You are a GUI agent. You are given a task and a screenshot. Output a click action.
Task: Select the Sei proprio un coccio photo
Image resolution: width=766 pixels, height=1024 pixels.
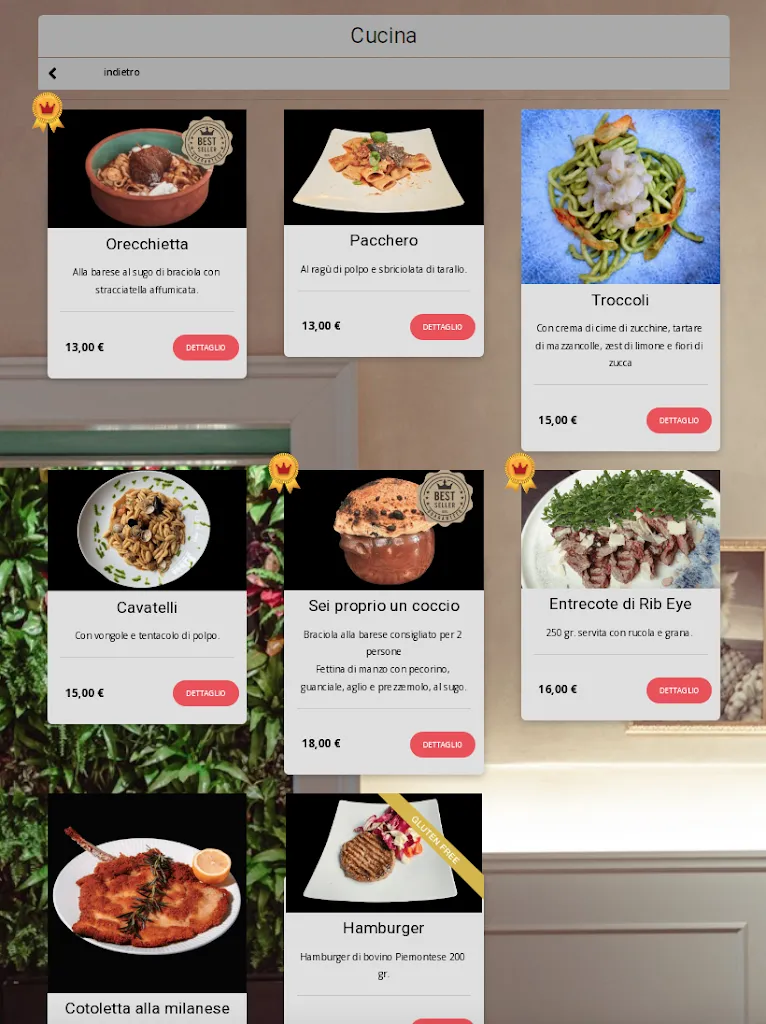pos(383,530)
